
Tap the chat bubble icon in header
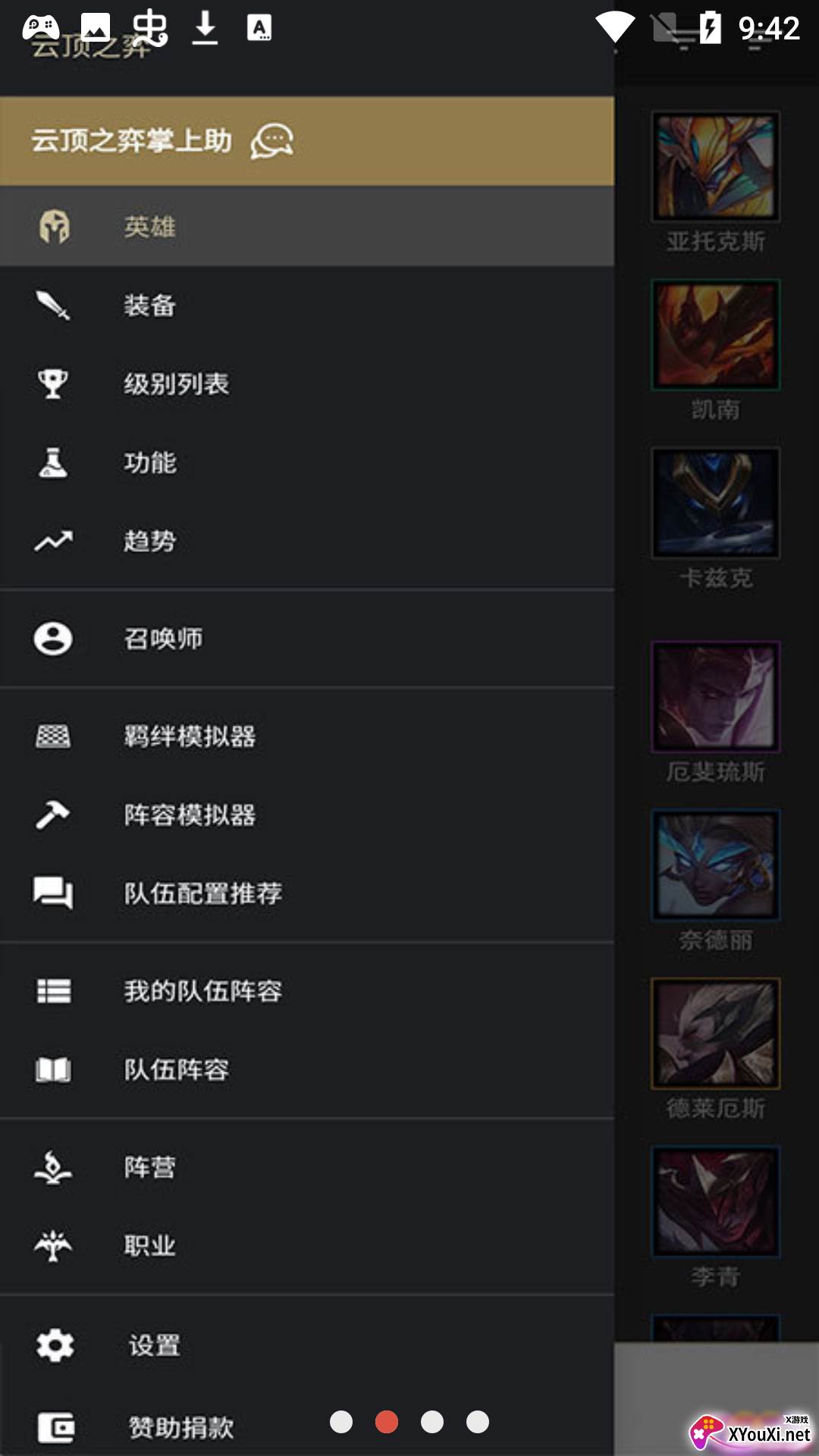point(271,141)
